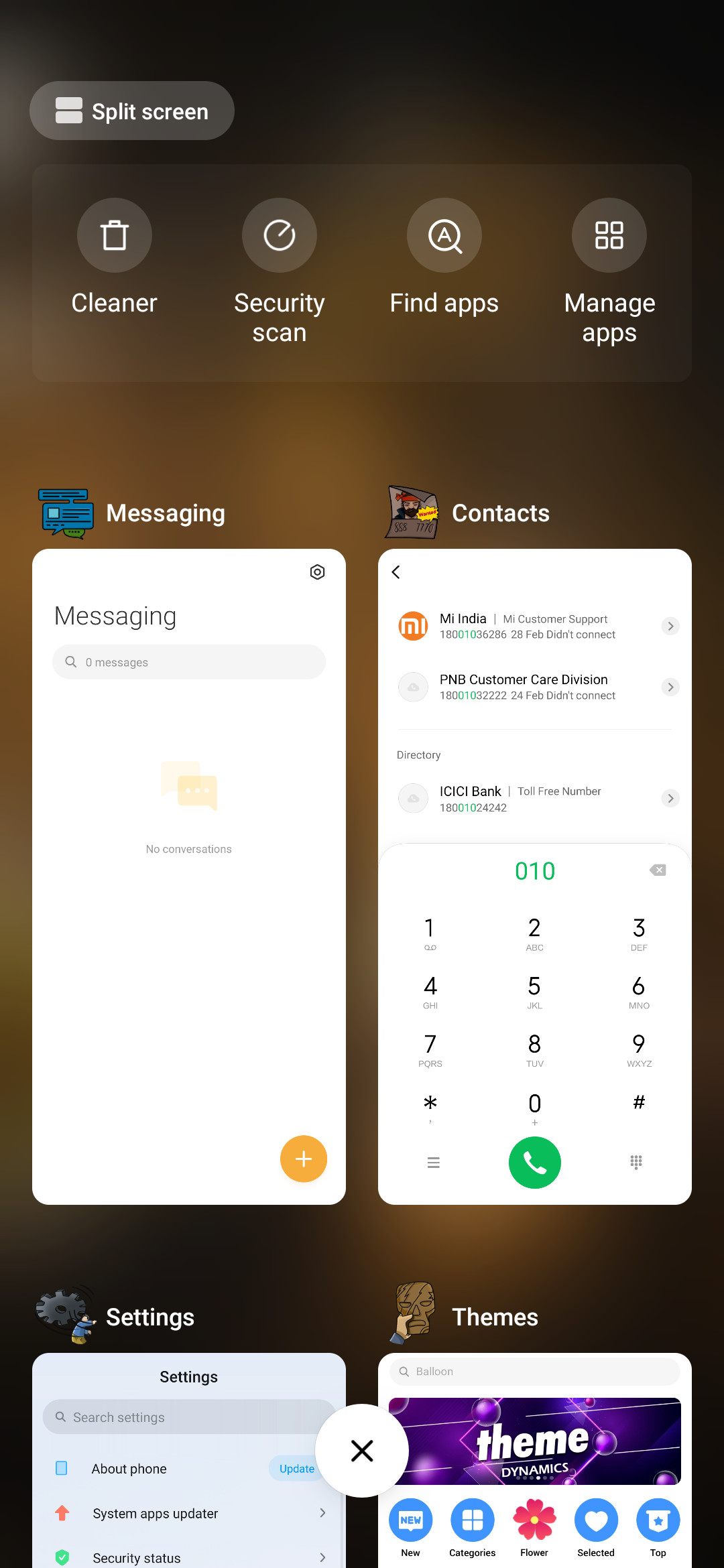Switch to the Contacts app card
Screen dimensions: 724x1568
(x=535, y=876)
